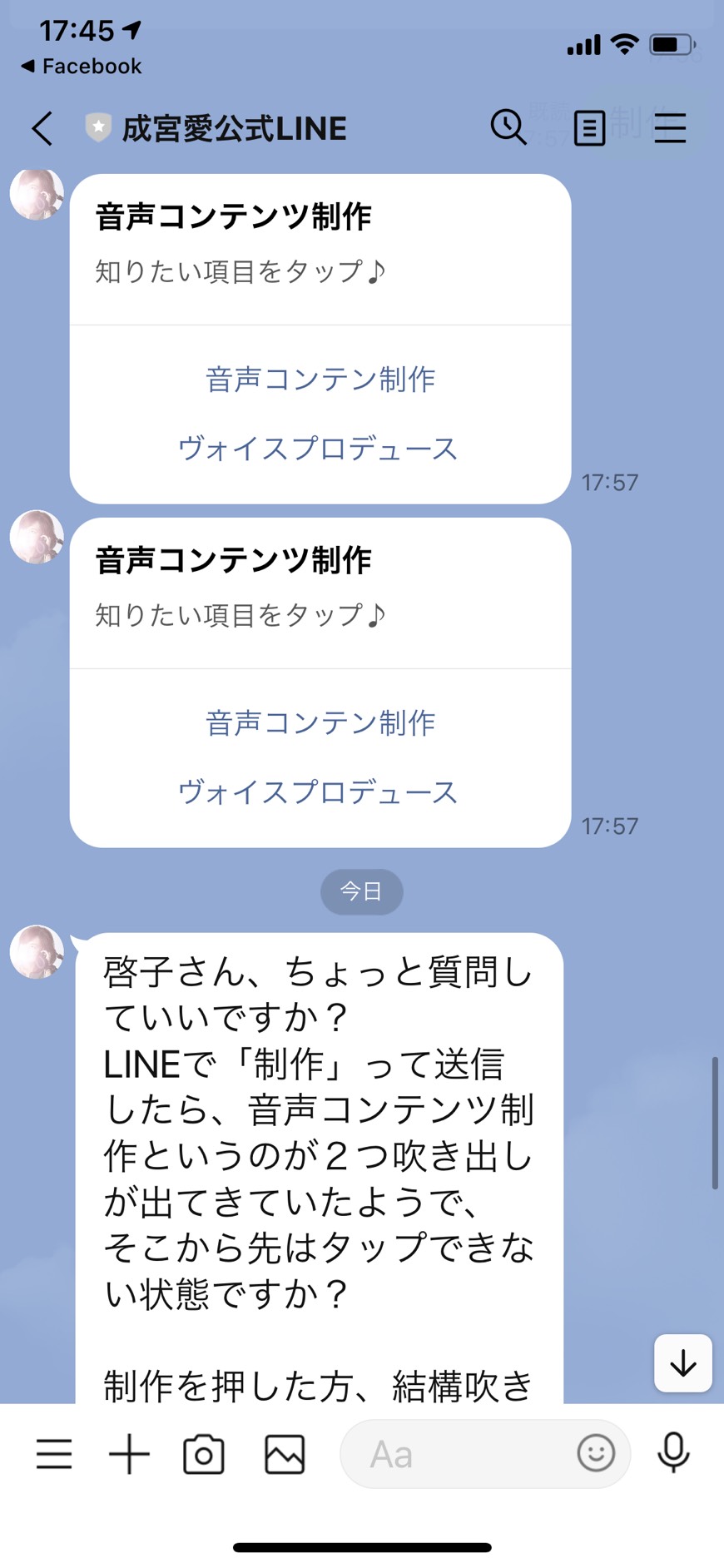The image size is (724, 1568).
Task: Launch the camera from the input bar
Action: 204,1454
